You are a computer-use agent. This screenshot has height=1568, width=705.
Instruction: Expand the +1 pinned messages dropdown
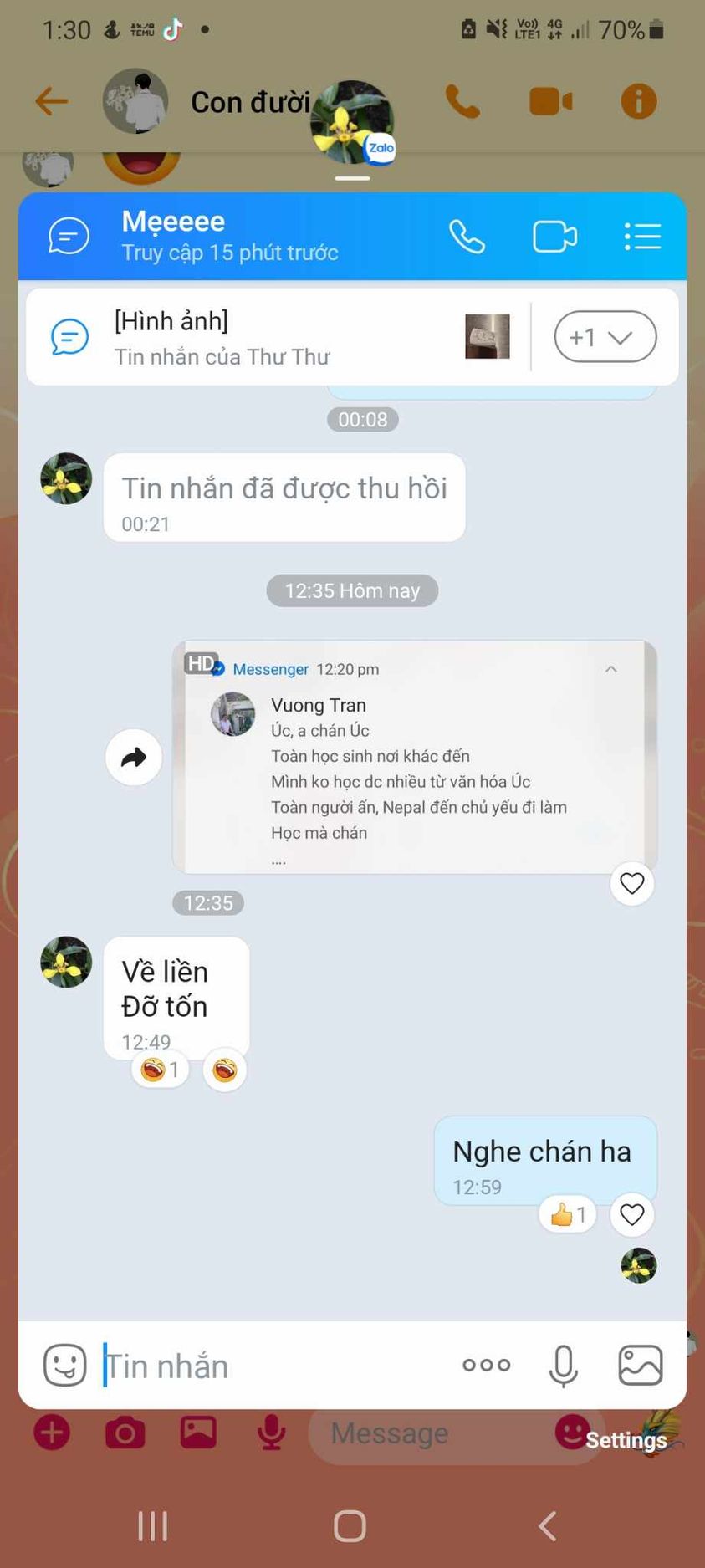coord(605,337)
